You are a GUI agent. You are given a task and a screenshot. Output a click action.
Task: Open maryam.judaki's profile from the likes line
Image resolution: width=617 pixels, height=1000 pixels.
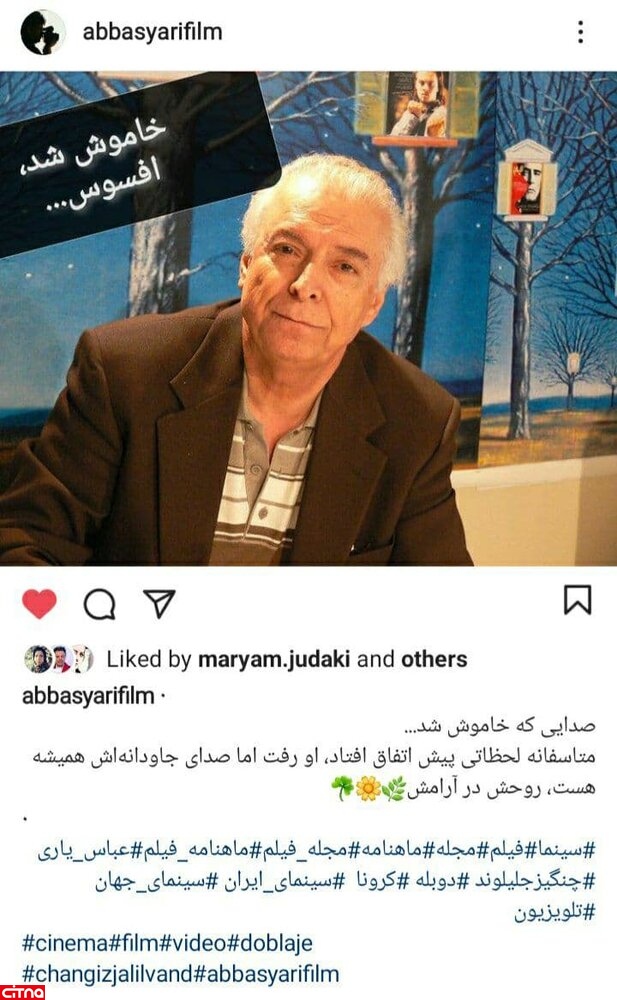click(269, 659)
